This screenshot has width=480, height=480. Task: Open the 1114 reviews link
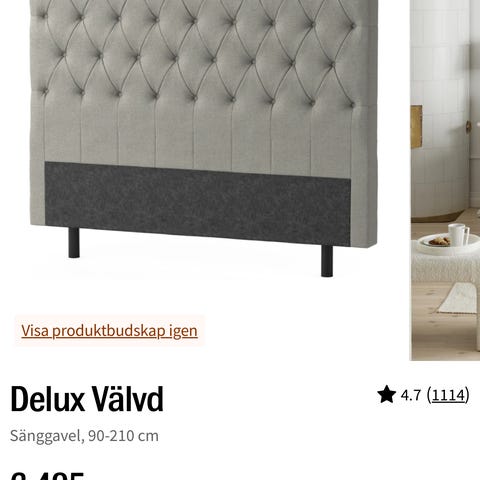[x=448, y=395]
